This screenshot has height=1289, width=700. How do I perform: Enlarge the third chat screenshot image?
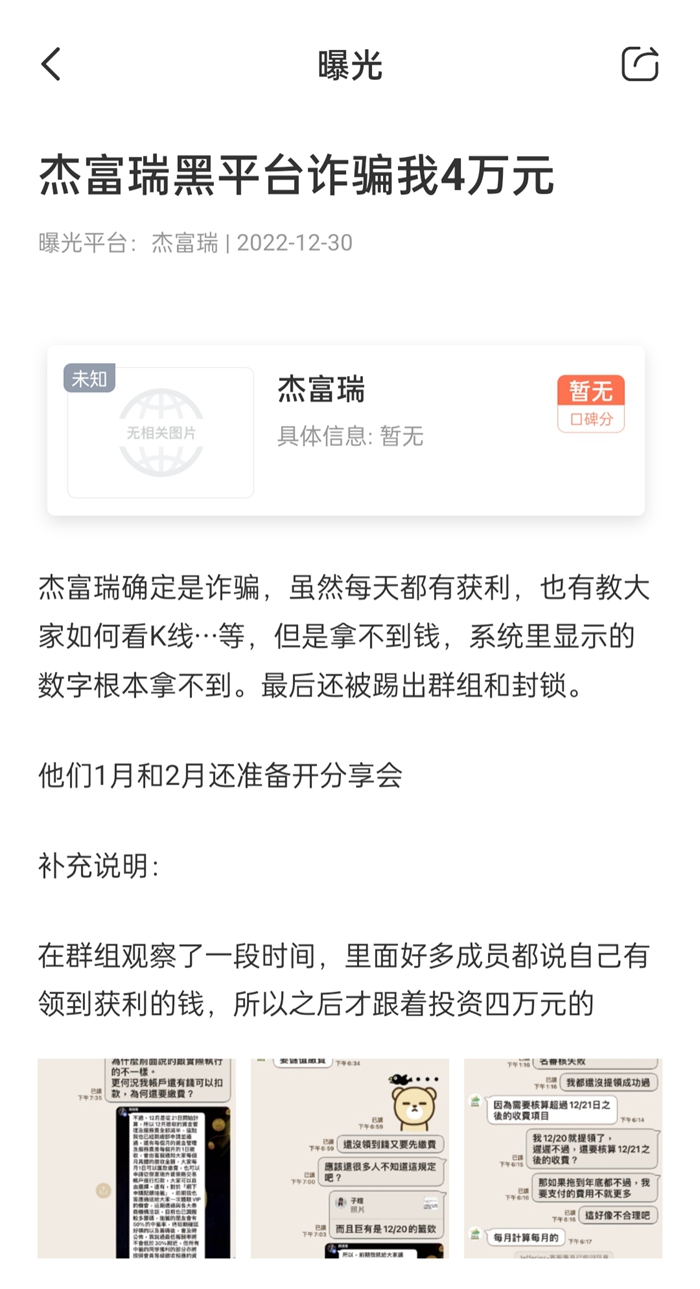(563, 1157)
